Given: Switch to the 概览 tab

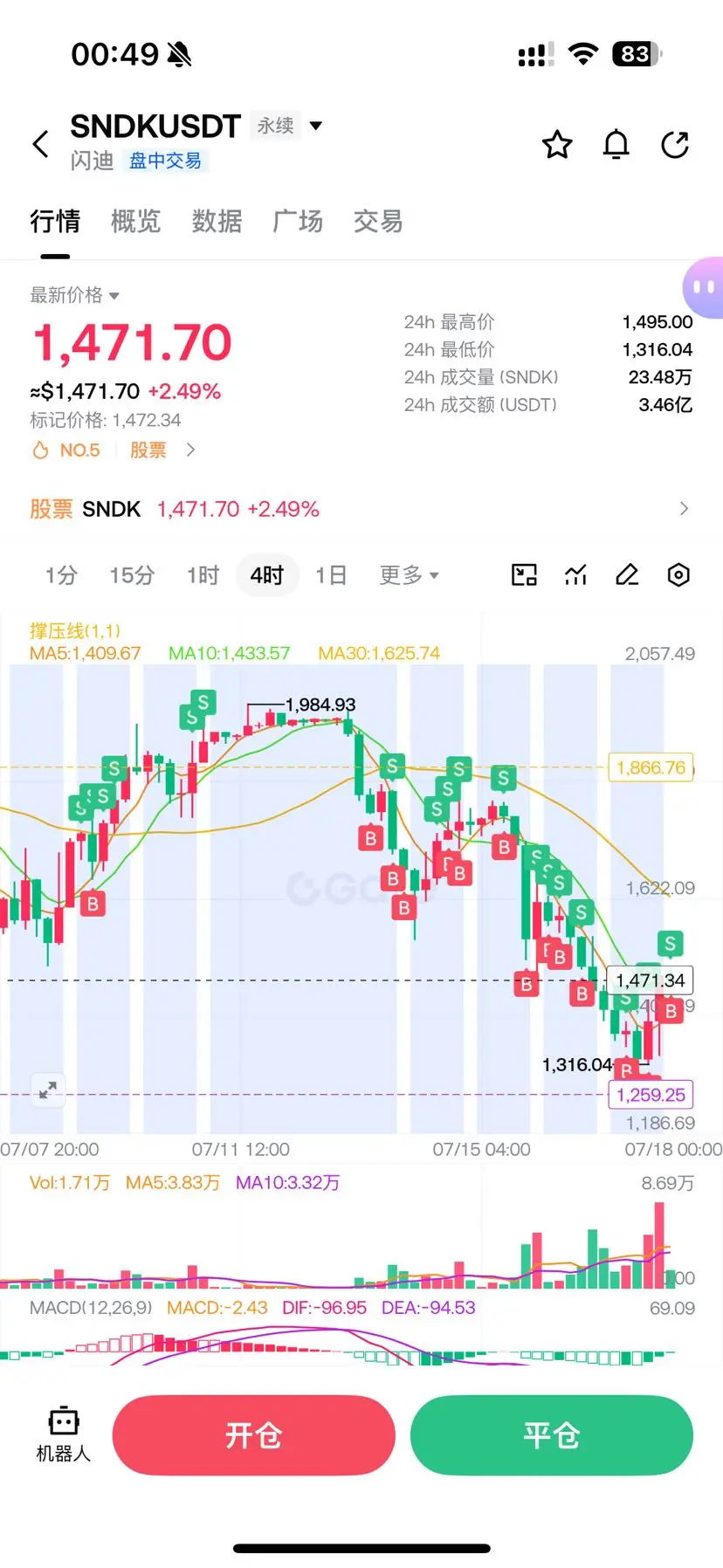Looking at the screenshot, I should 136,221.
